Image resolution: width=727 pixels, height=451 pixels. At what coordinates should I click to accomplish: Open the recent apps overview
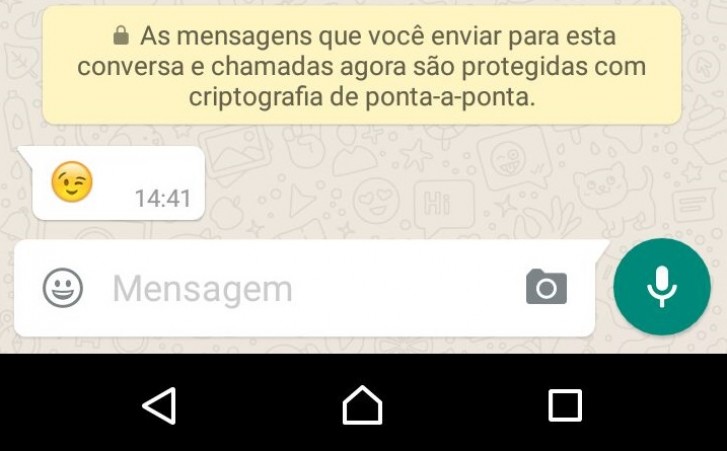[x=565, y=405]
